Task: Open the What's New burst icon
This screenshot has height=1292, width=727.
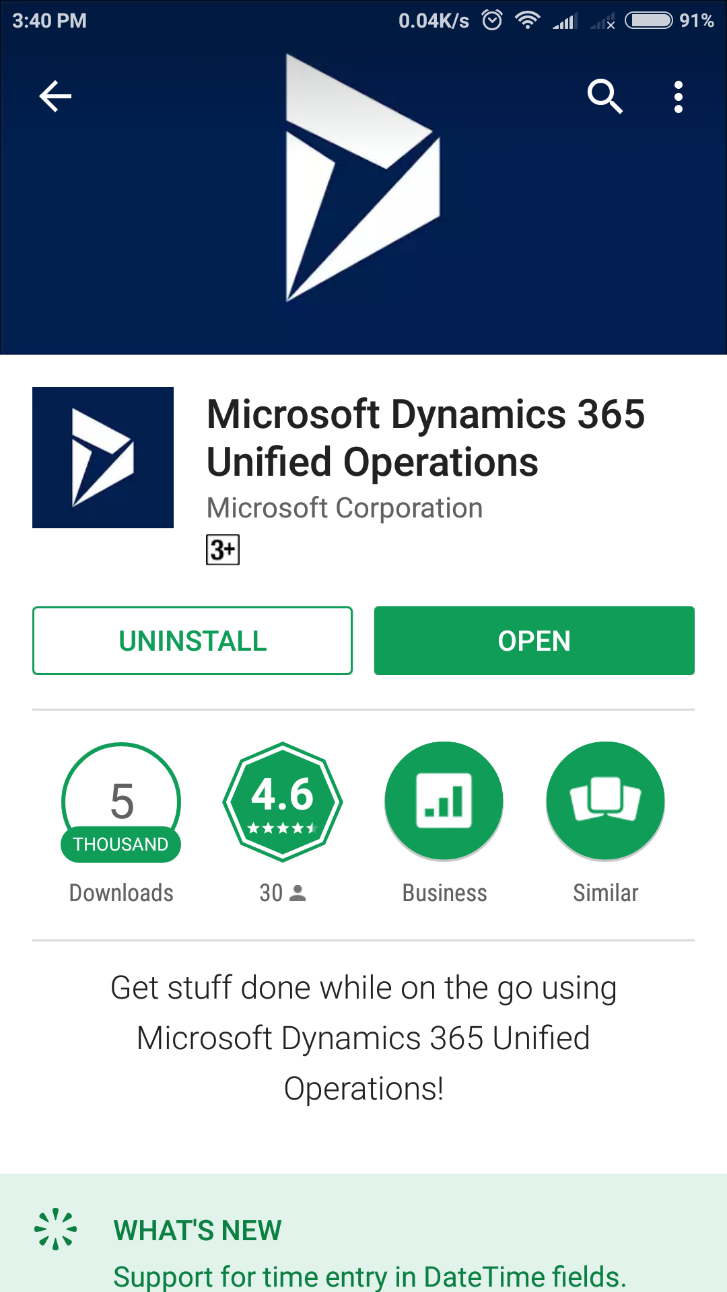Action: pyautogui.click(x=55, y=1228)
